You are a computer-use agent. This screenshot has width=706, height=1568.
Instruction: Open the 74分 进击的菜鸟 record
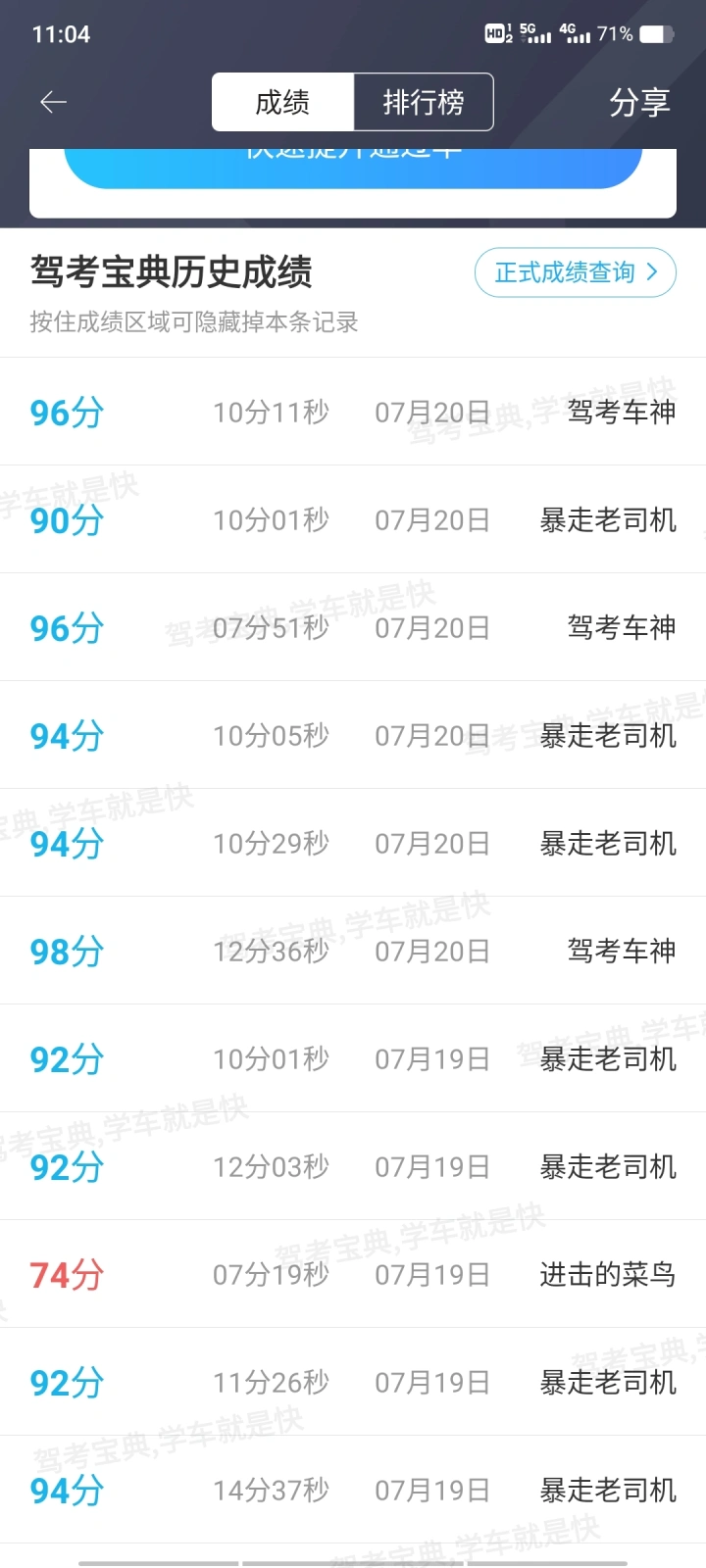tap(353, 1274)
